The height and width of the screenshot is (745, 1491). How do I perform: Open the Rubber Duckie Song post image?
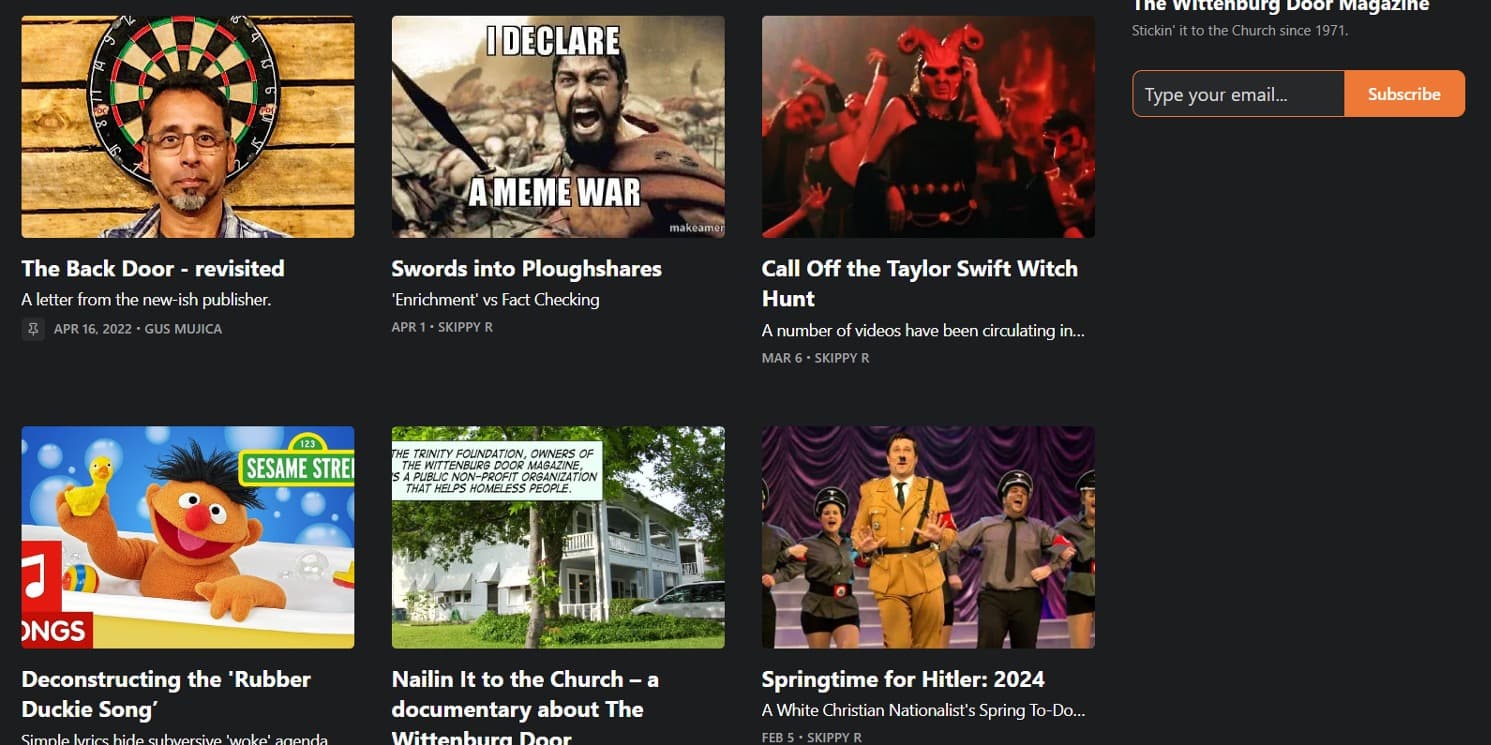point(188,537)
